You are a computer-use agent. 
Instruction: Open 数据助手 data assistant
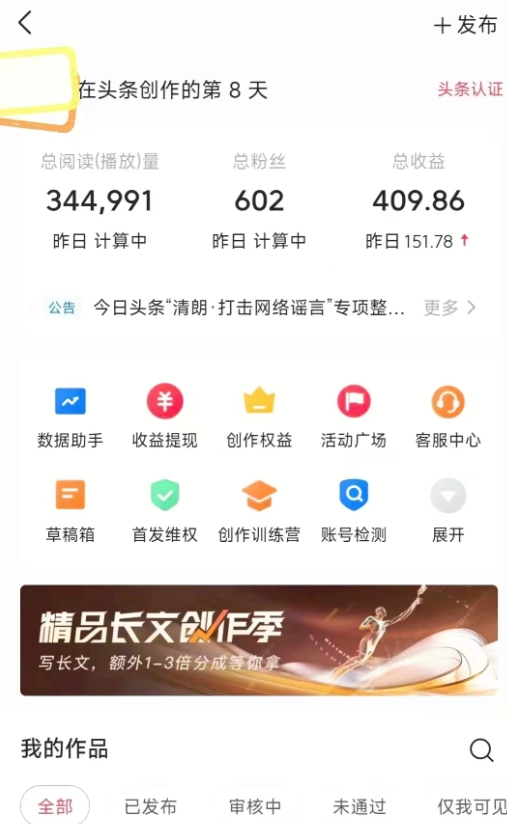70,417
